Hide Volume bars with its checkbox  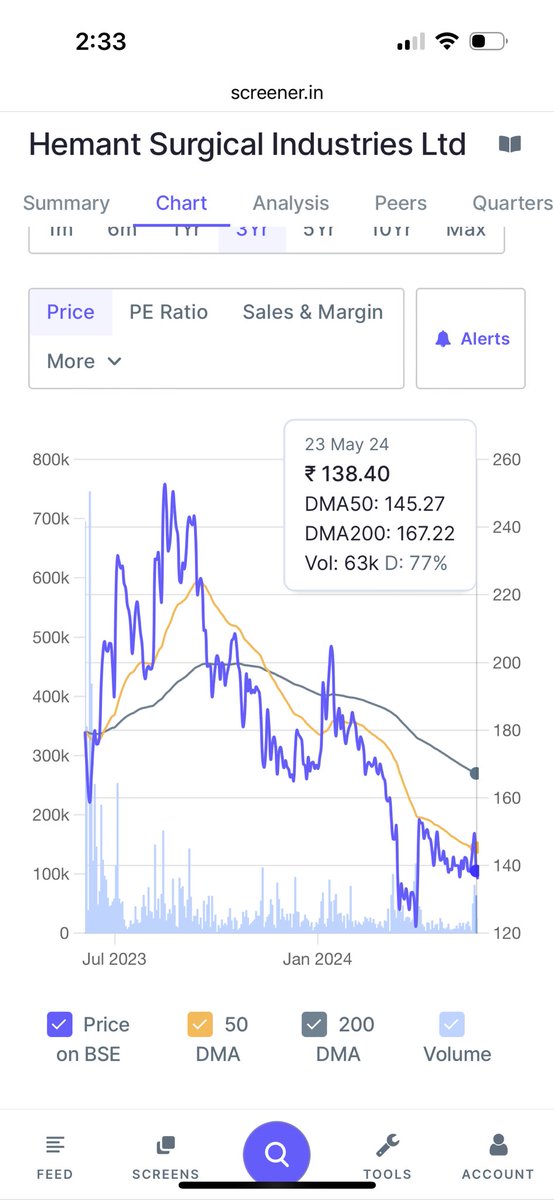point(452,1024)
